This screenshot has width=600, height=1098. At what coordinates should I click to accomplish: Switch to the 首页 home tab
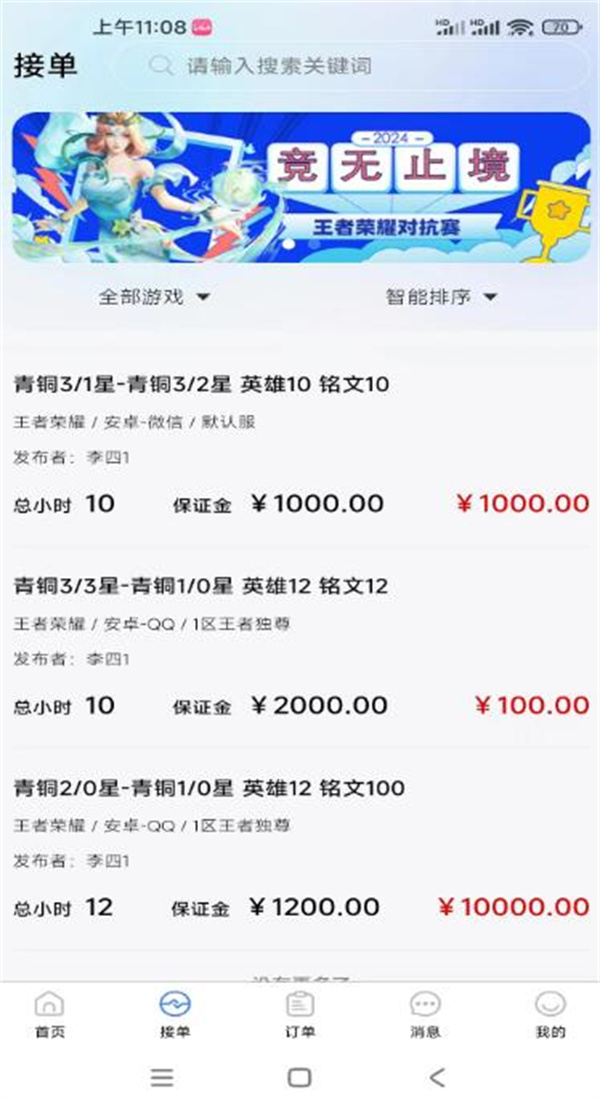[49, 1014]
